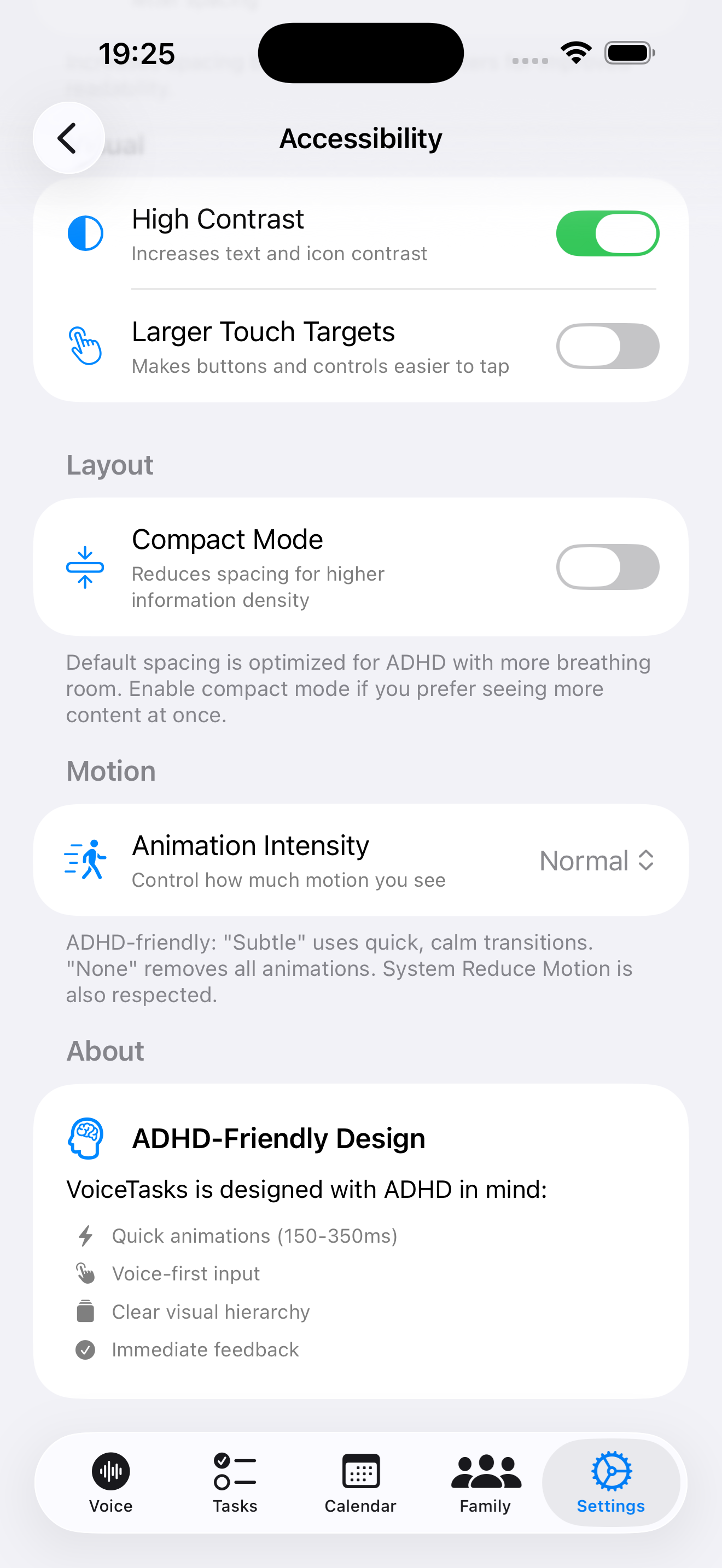This screenshot has height=1568, width=722.
Task: Tap the back chevron to leave Accessibility
Action: pyautogui.click(x=68, y=138)
